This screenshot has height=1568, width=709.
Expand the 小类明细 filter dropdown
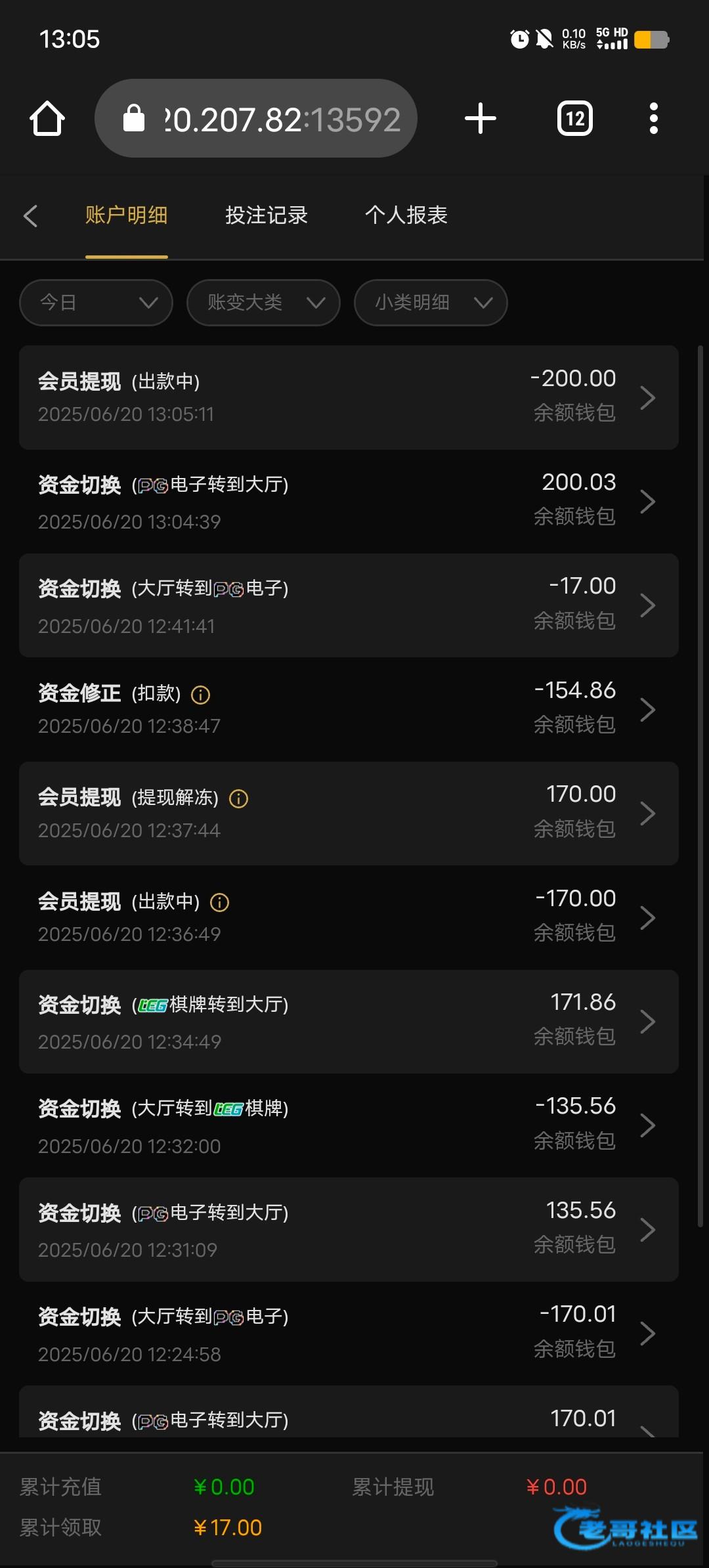431,303
